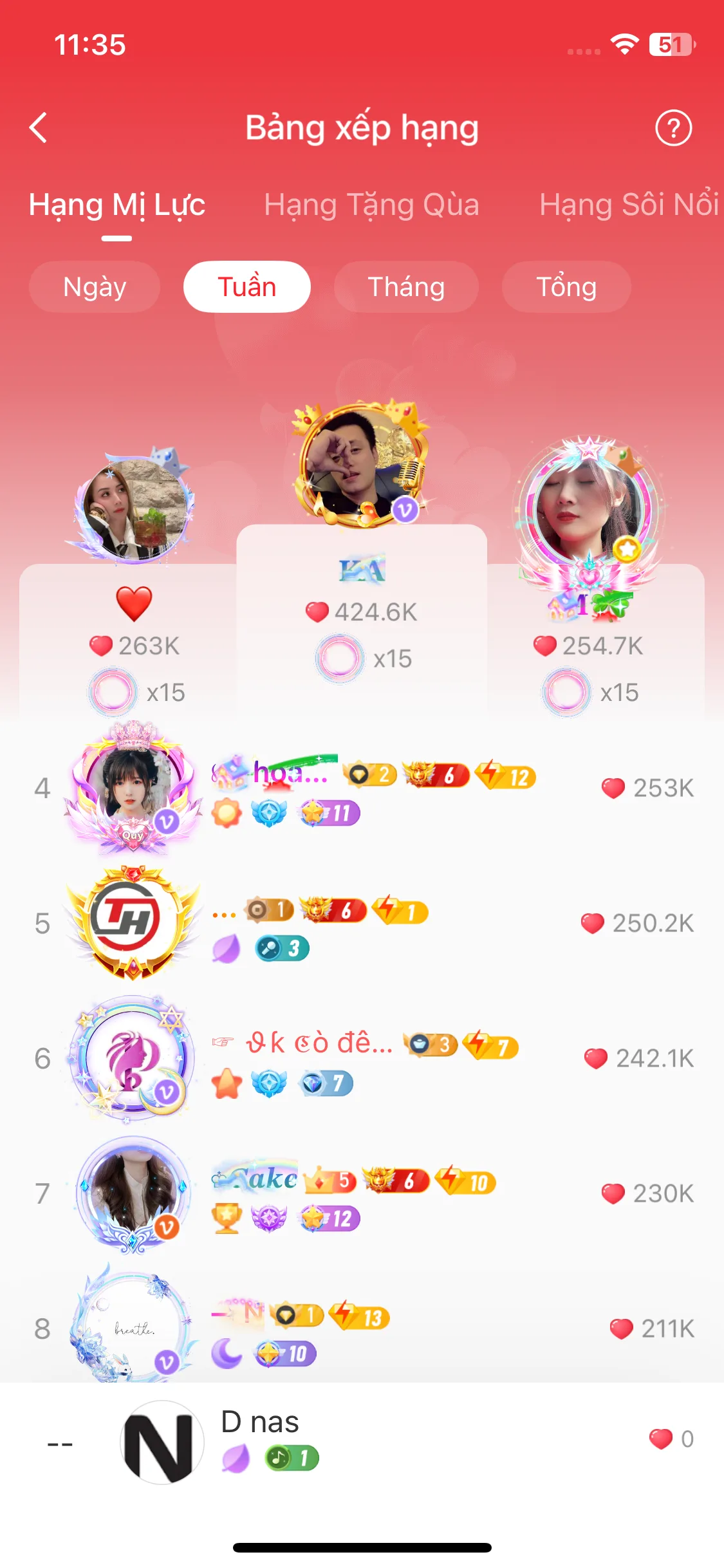Switch to the Hạng Tặng Quà tab
Screen dimensions: 724x1568
click(x=371, y=205)
